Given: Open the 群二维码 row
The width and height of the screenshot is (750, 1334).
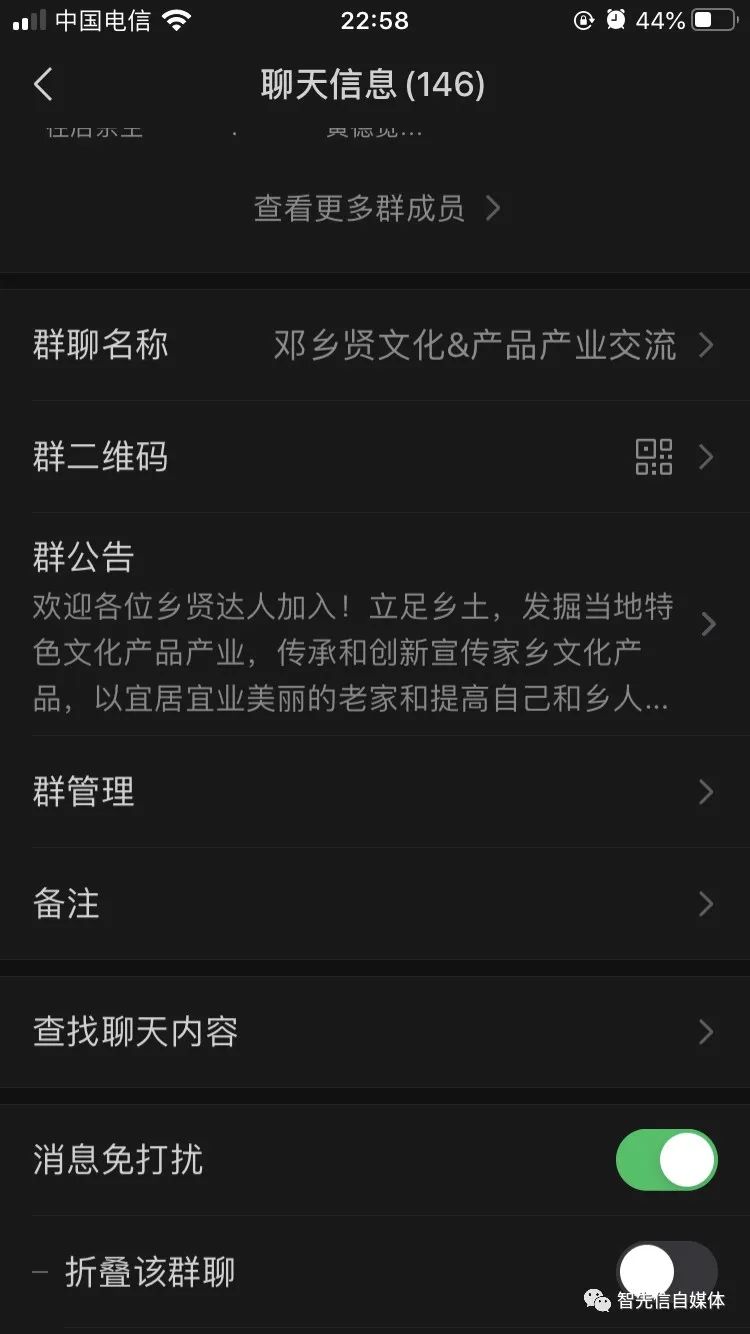Looking at the screenshot, I should [375, 457].
